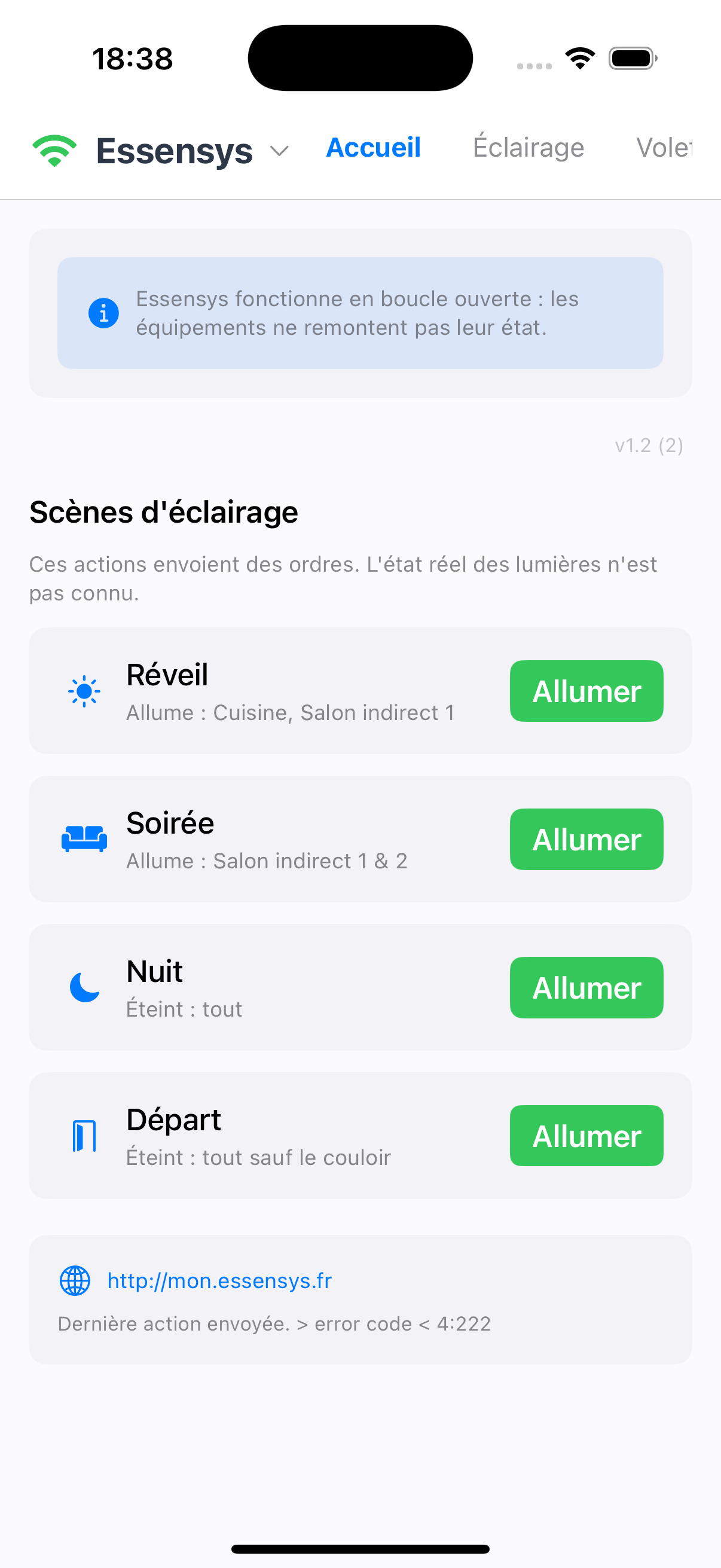Screen dimensions: 721x1568
Task: Click the blue info icon in the notice banner
Action: point(103,313)
